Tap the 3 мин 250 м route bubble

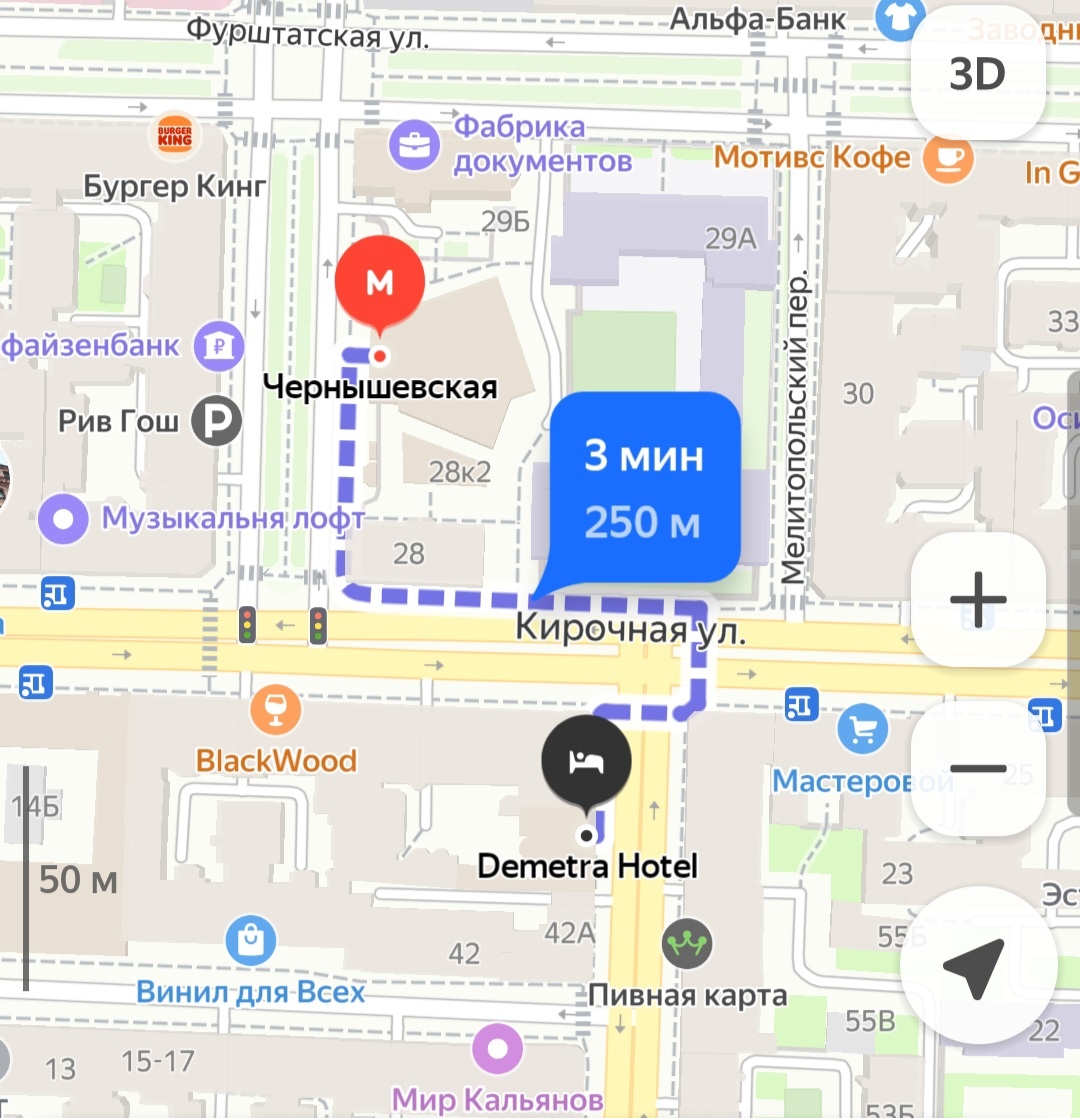tap(643, 489)
